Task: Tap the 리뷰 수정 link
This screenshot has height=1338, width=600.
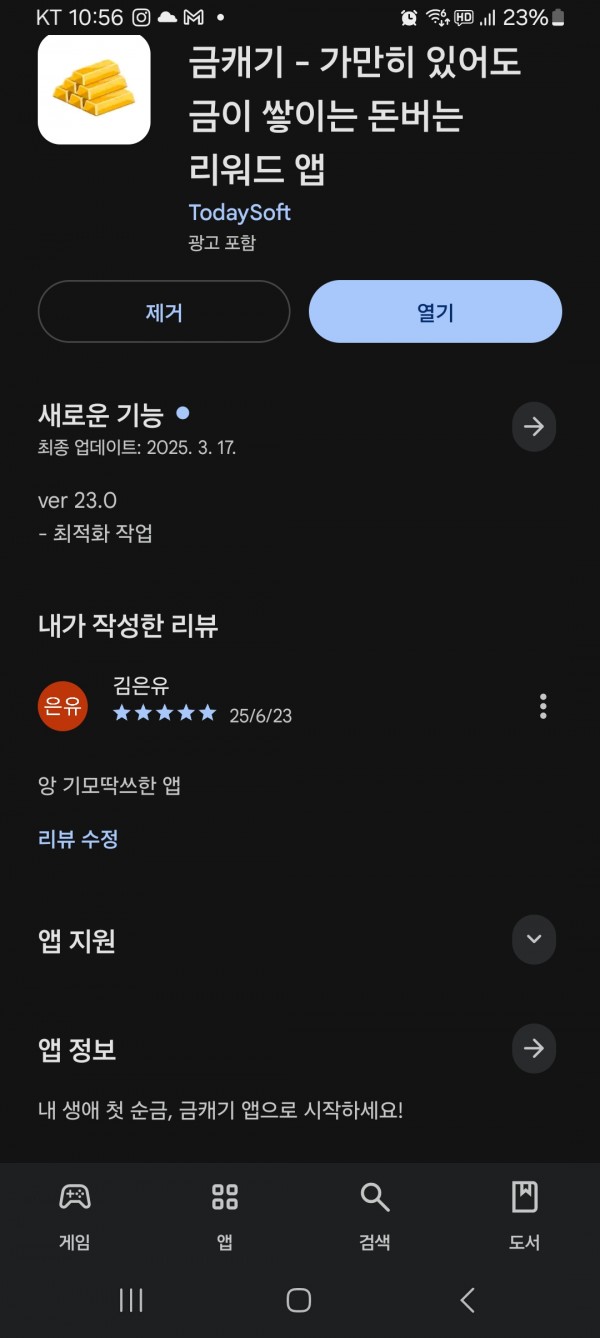Action: [x=78, y=839]
